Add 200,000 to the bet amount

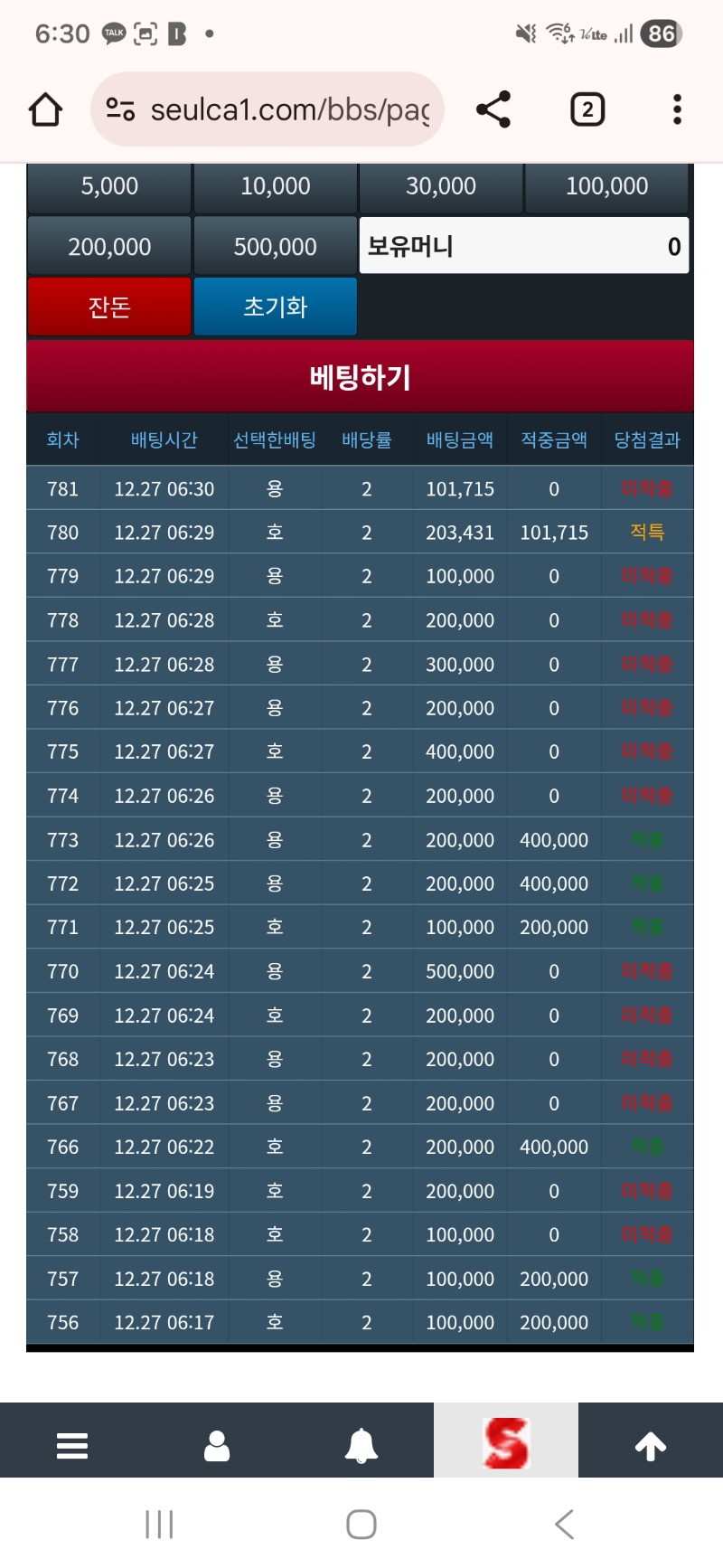click(x=109, y=246)
